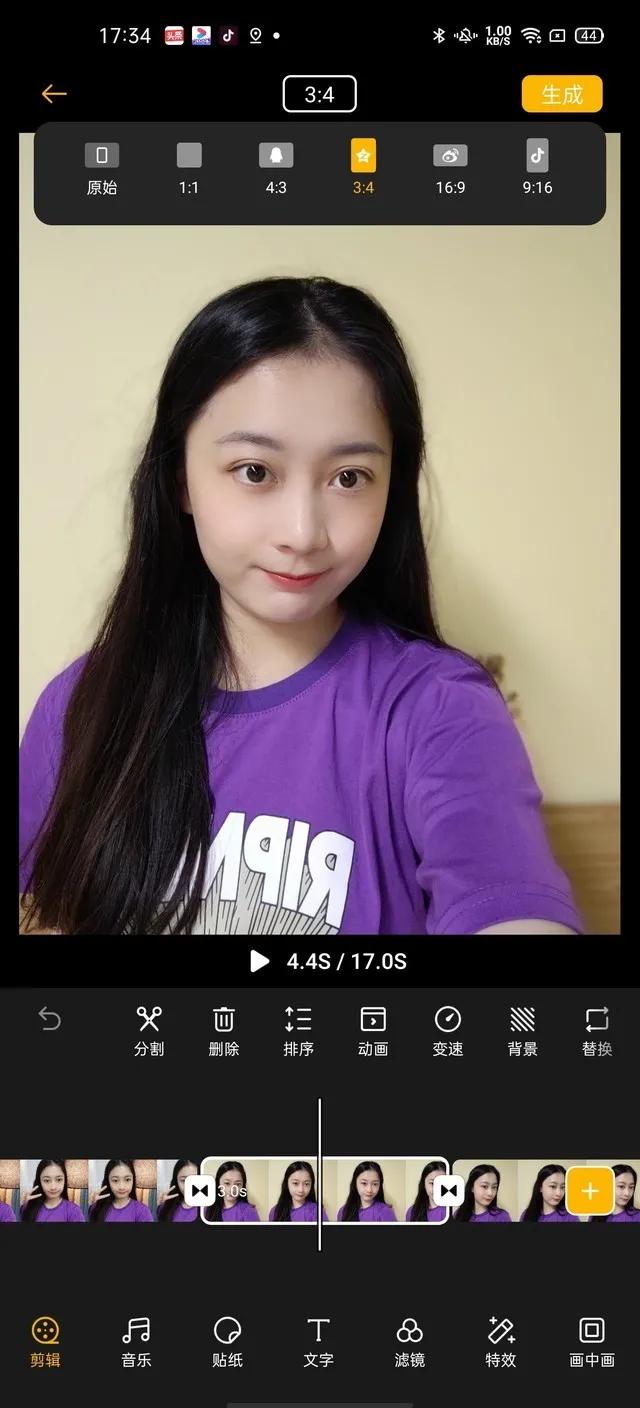Choose the 4:3 aspect ratio
The image size is (640, 1408).
(x=276, y=167)
